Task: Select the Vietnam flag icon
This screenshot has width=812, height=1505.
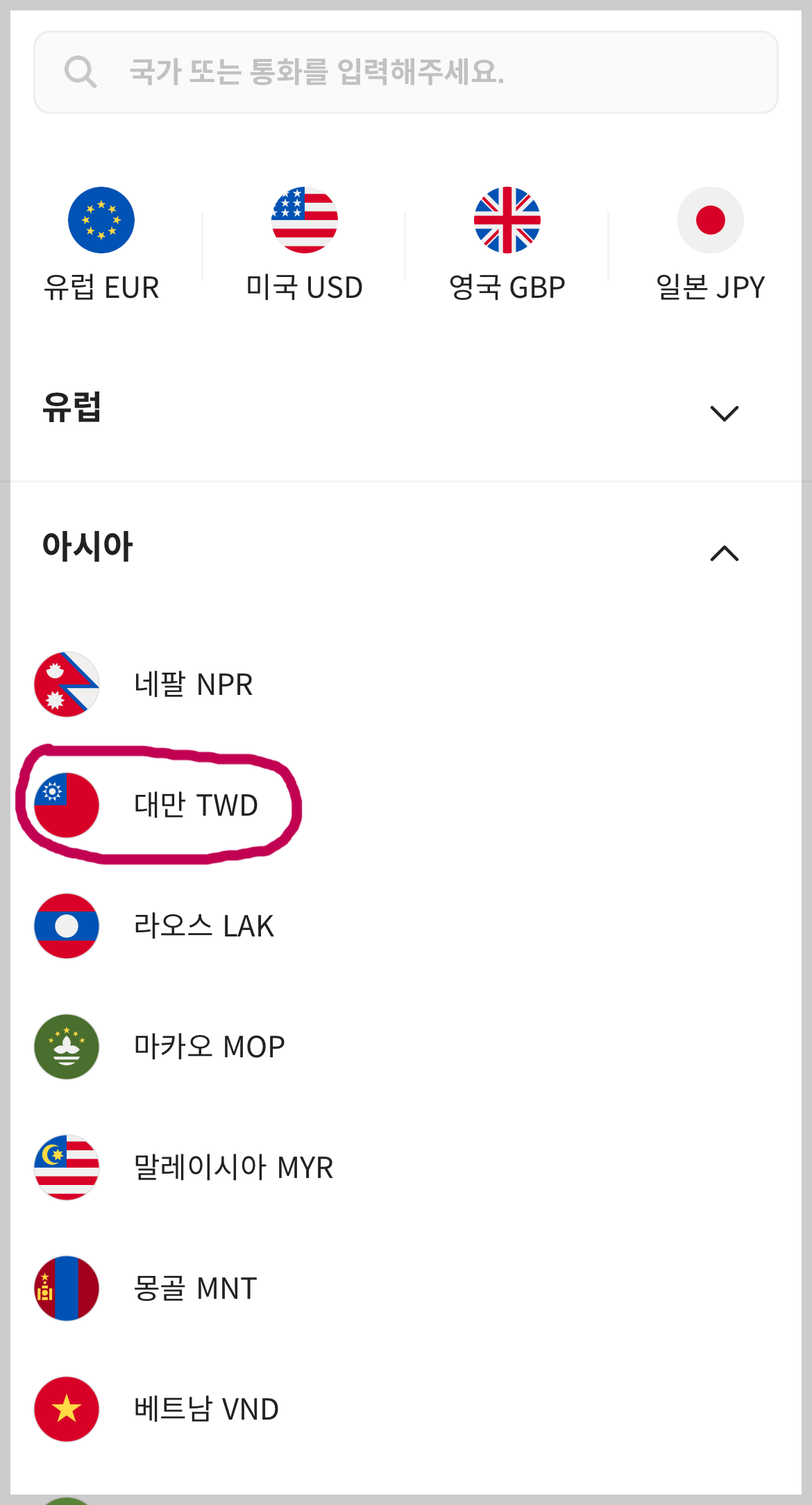Action: [x=66, y=1410]
